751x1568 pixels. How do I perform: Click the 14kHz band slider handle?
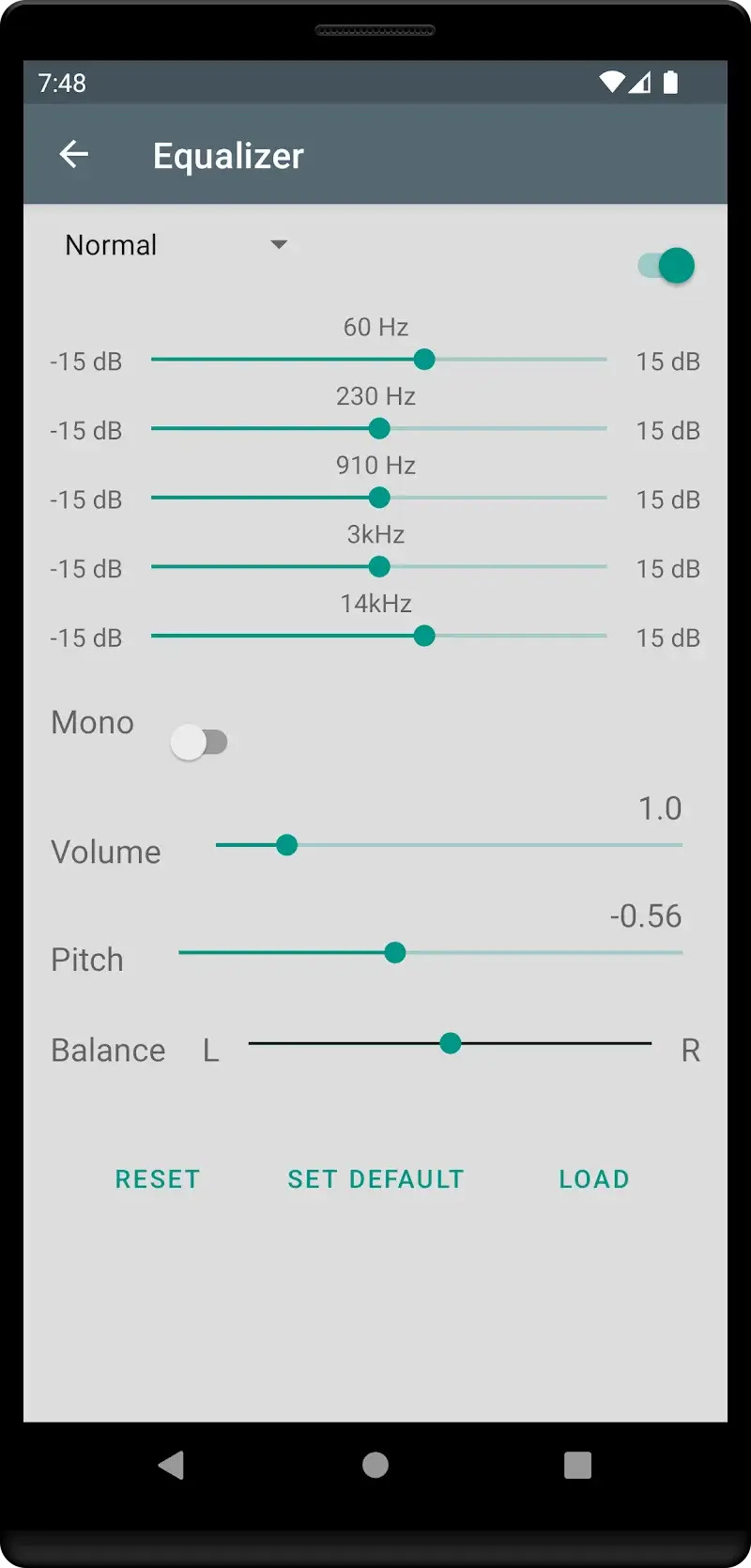424,636
